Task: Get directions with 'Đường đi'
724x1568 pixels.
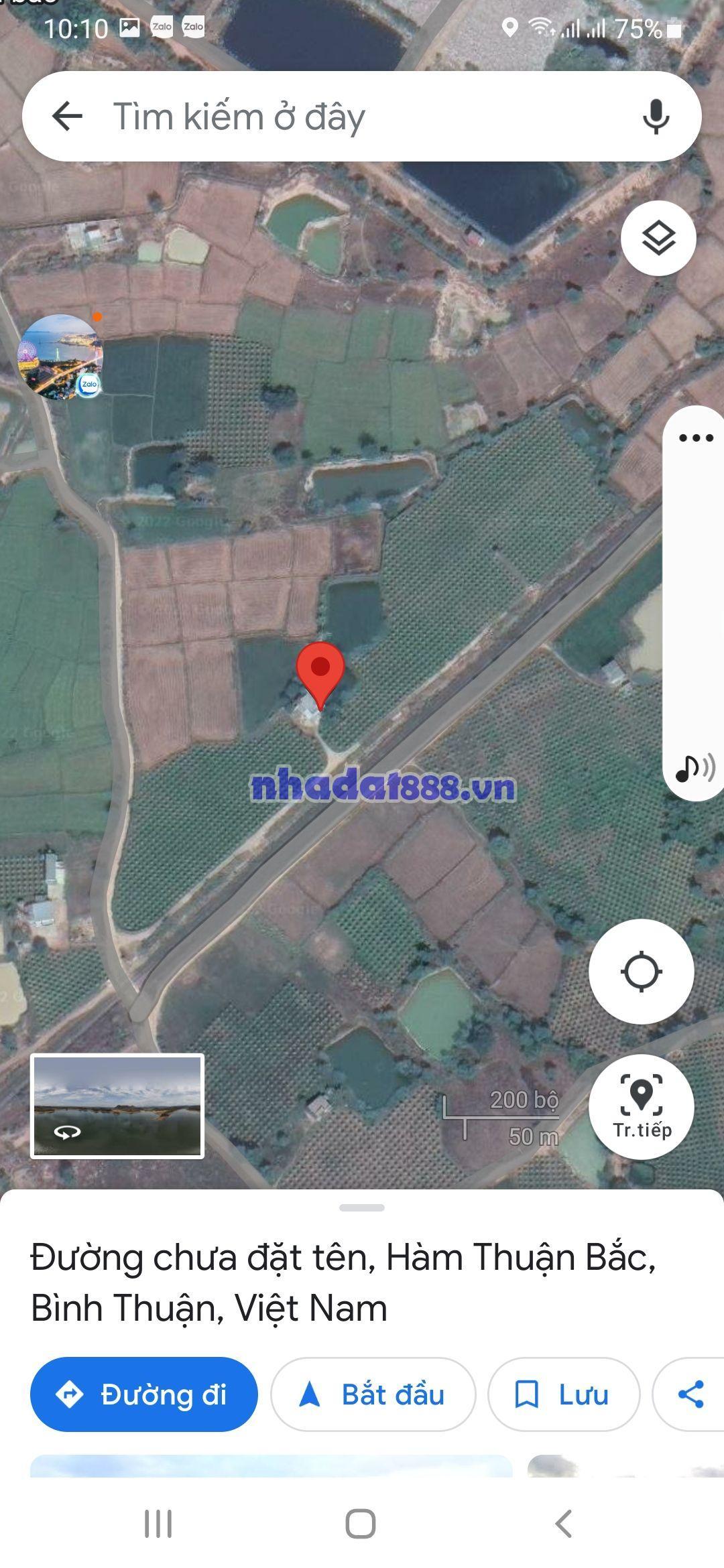Action: pyautogui.click(x=144, y=1395)
